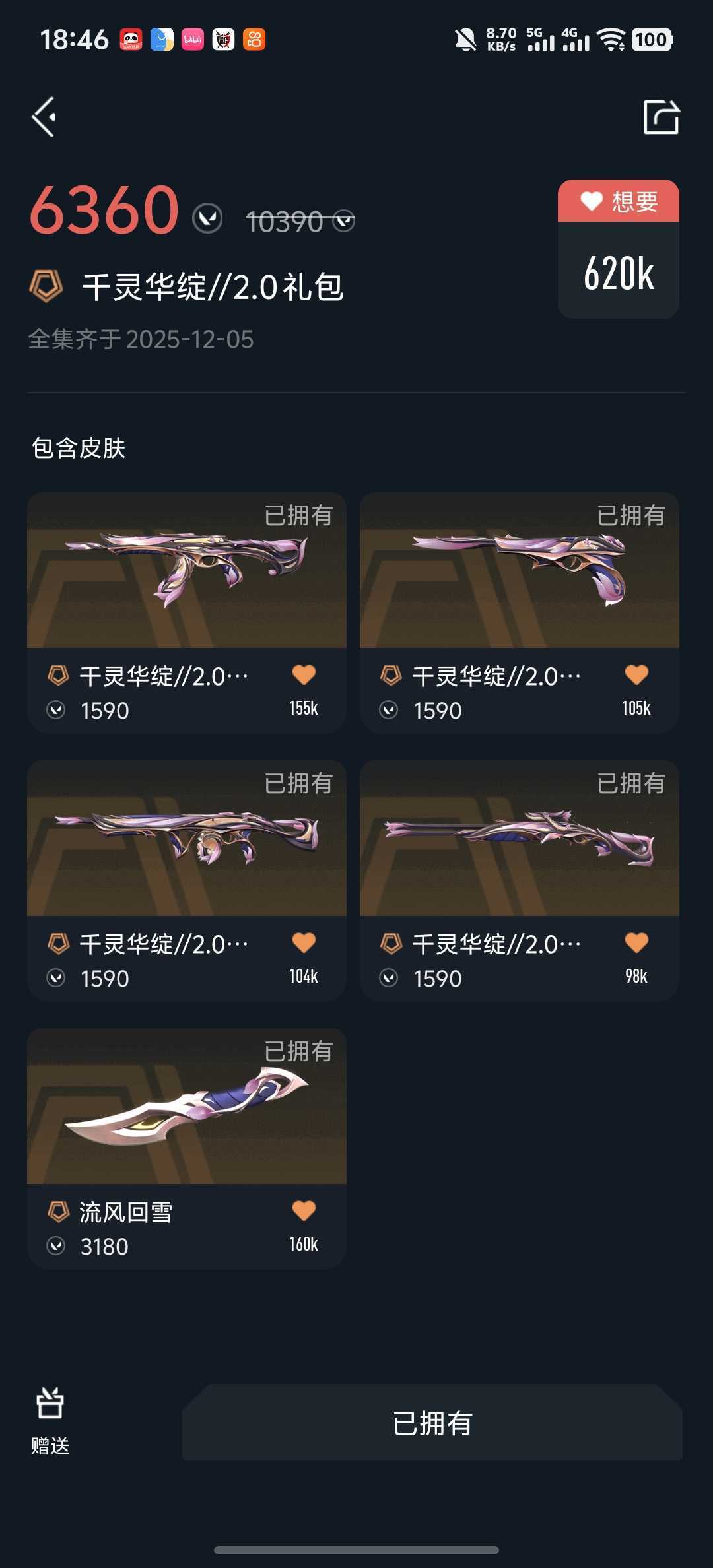
Task: Open the 流风回雪 knife skin card
Action: point(187,1148)
